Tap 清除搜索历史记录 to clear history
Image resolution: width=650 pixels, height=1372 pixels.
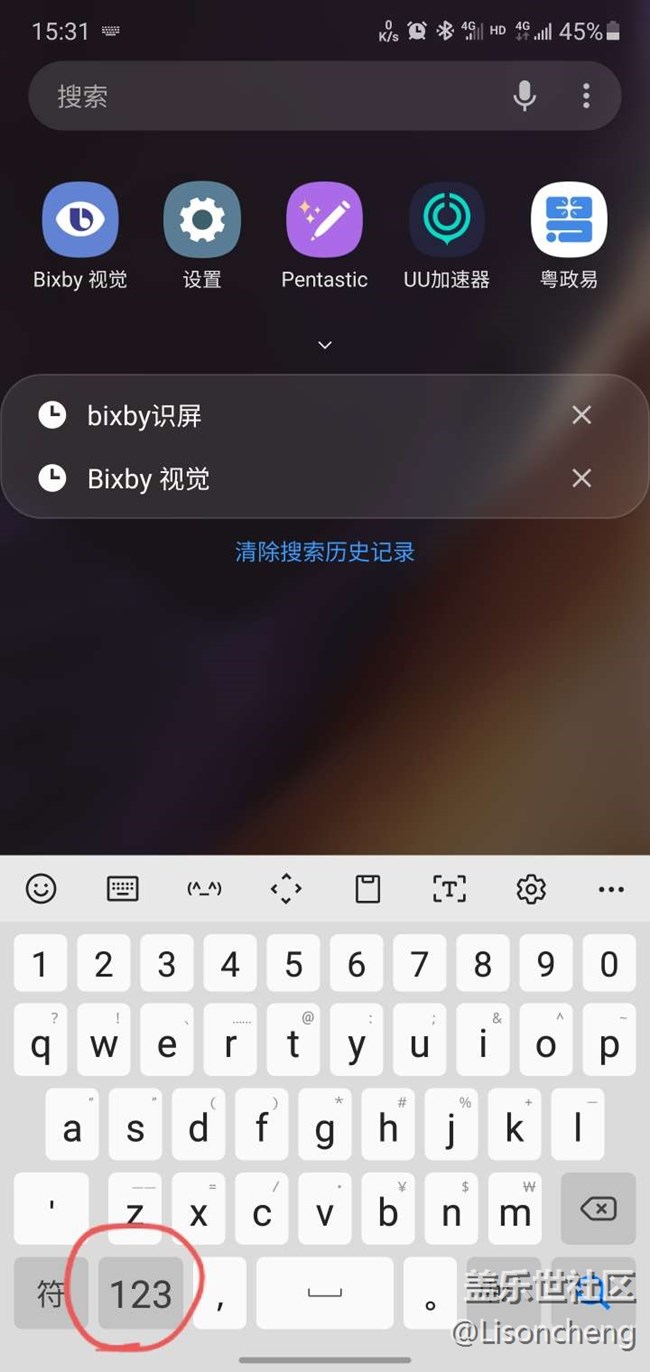point(324,551)
